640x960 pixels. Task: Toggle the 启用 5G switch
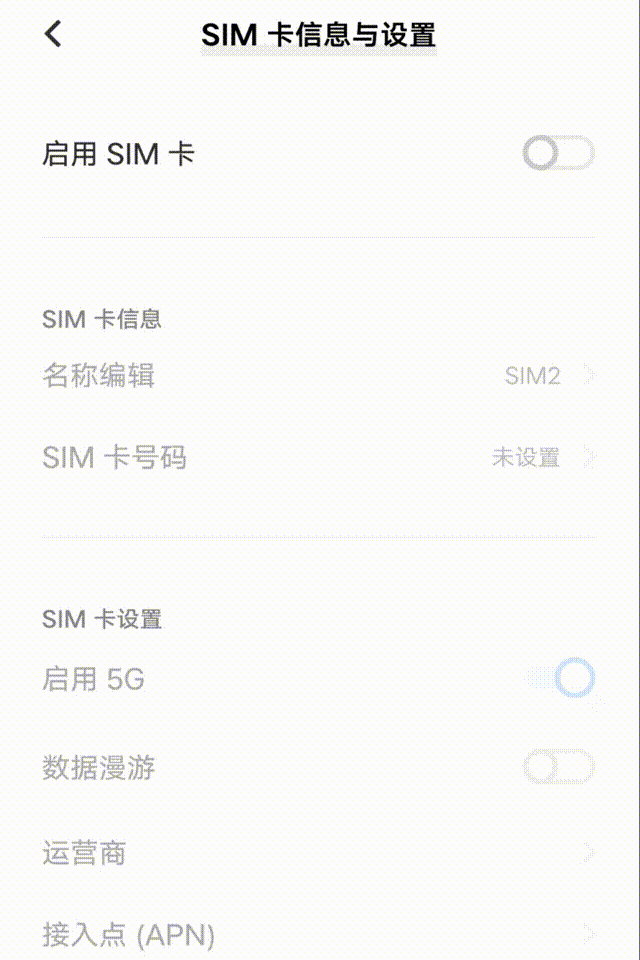(x=560, y=679)
